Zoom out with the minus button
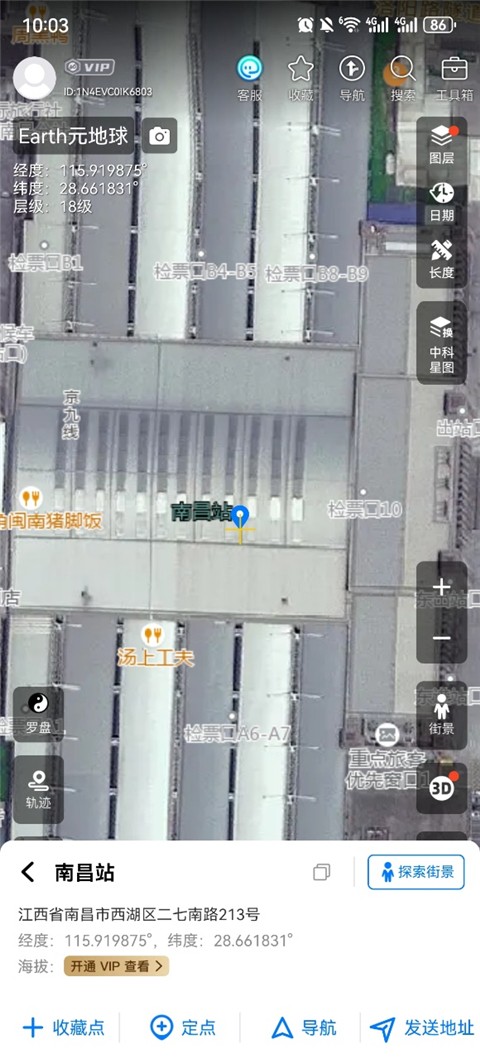 click(x=442, y=638)
